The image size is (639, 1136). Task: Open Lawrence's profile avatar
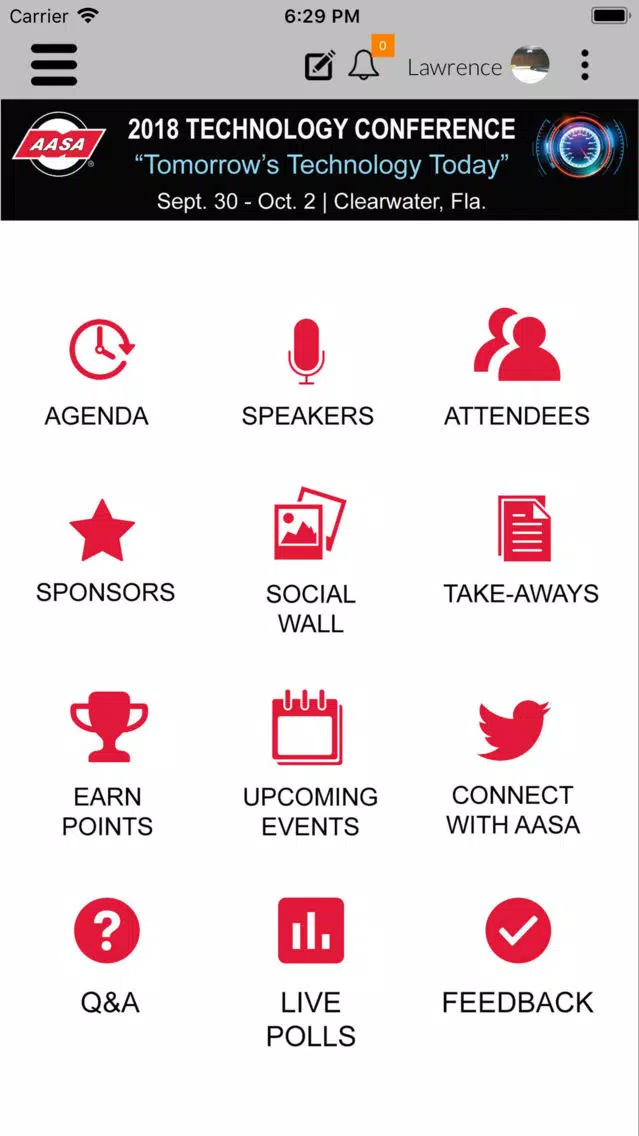pyautogui.click(x=530, y=65)
